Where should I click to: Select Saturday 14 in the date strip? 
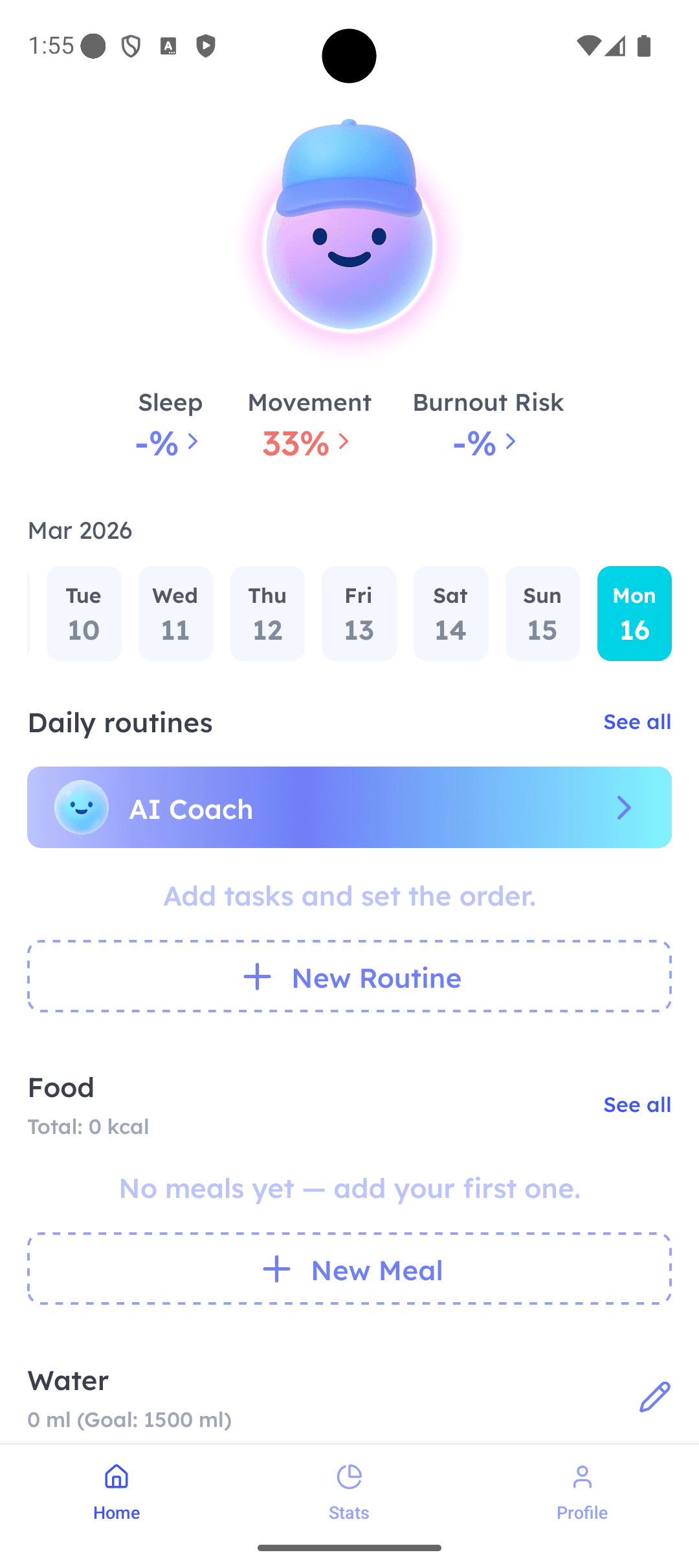click(450, 613)
